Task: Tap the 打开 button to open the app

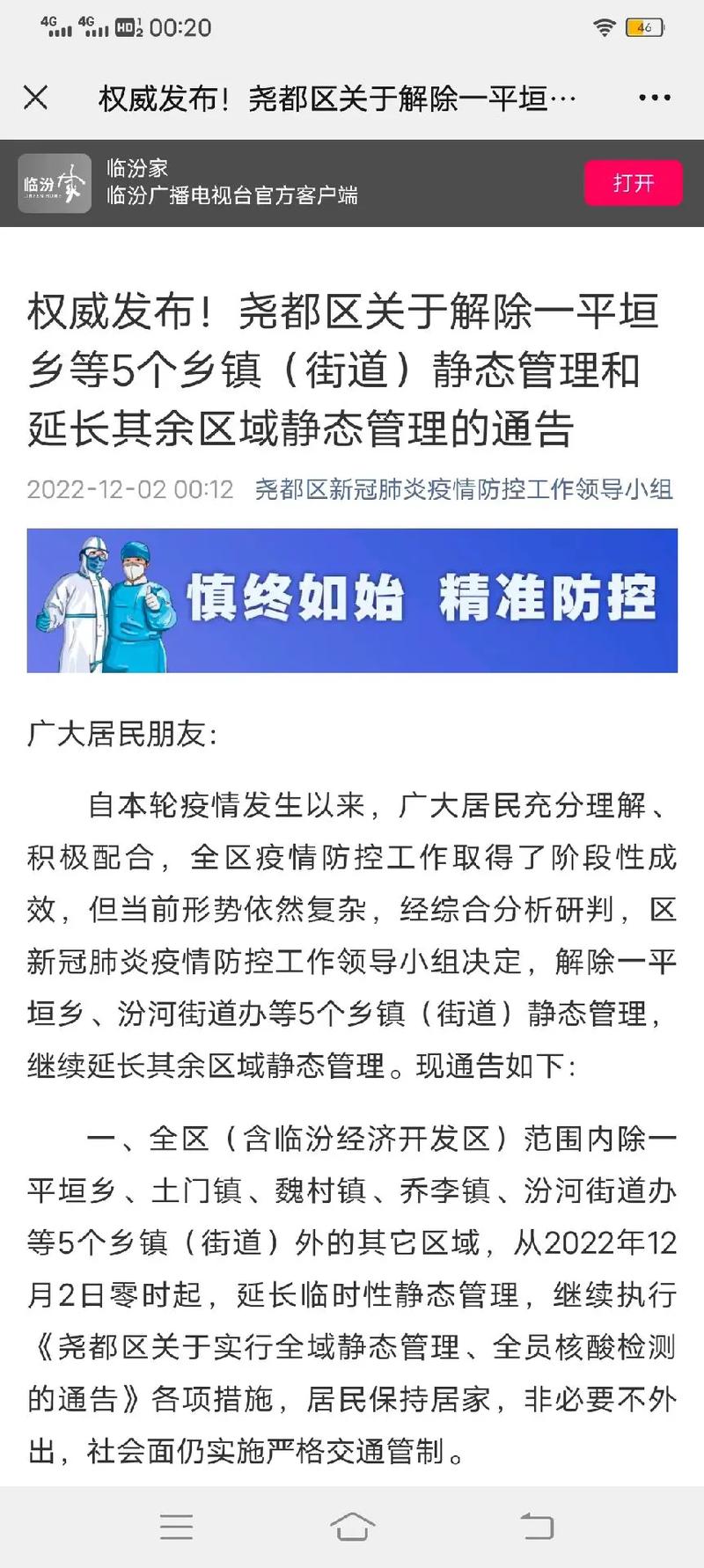Action: [x=633, y=183]
